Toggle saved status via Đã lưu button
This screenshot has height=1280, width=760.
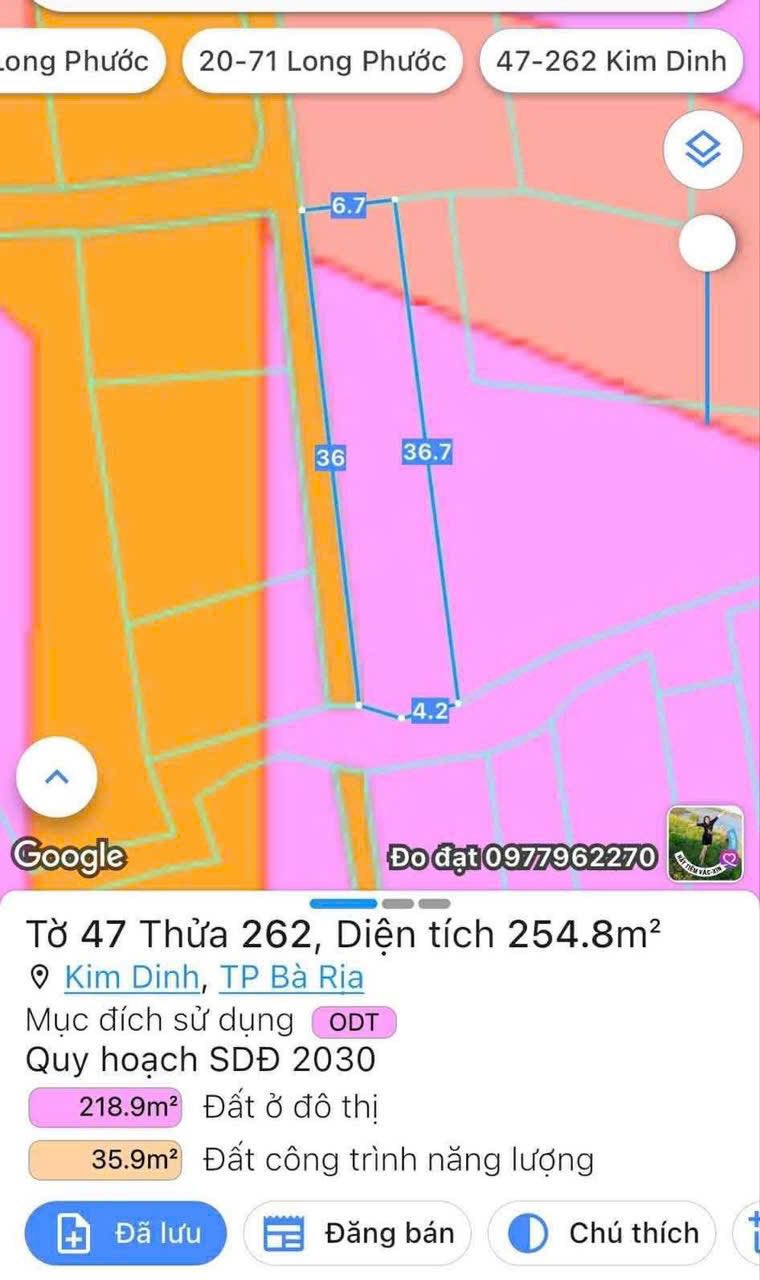(x=124, y=1232)
